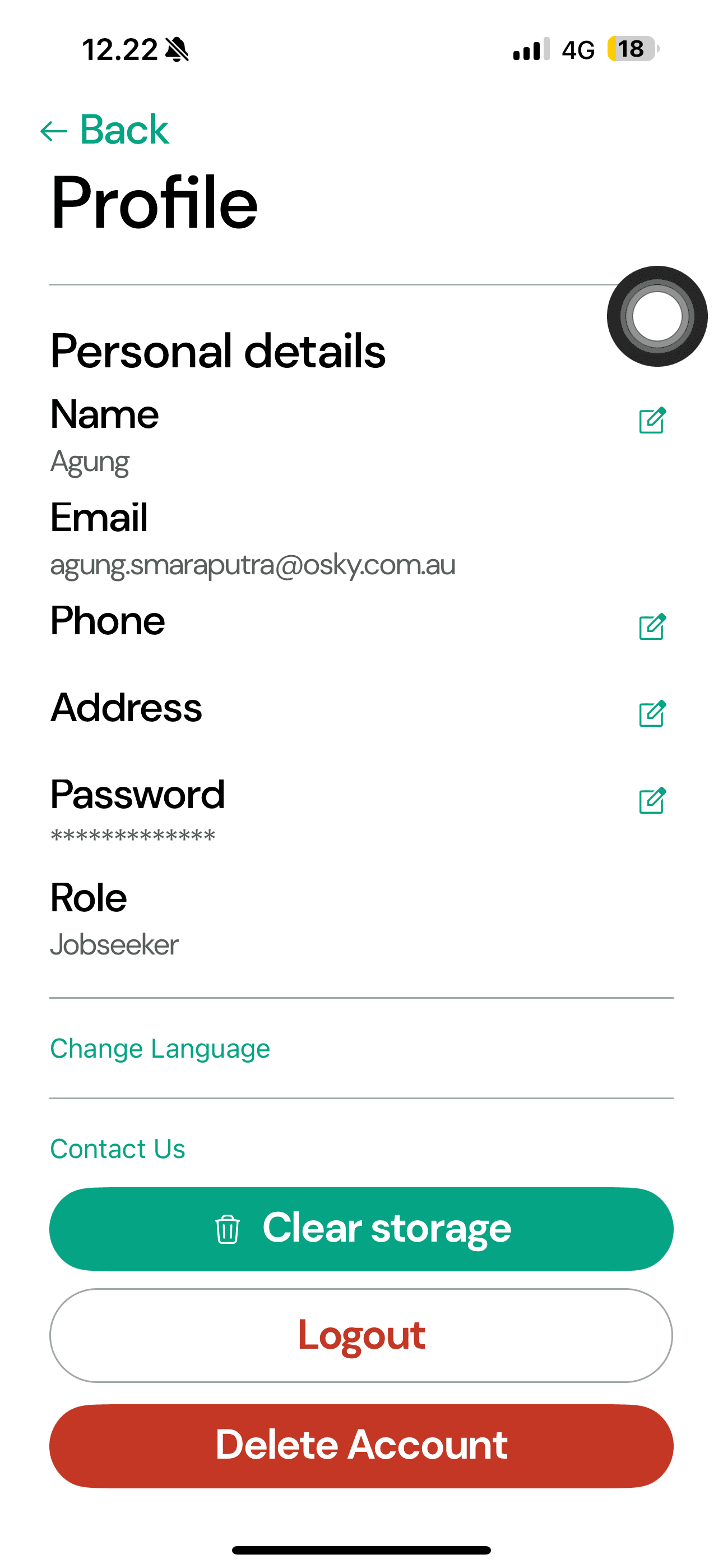Change the Password via edit icon
This screenshot has width=723, height=1568.
[652, 800]
